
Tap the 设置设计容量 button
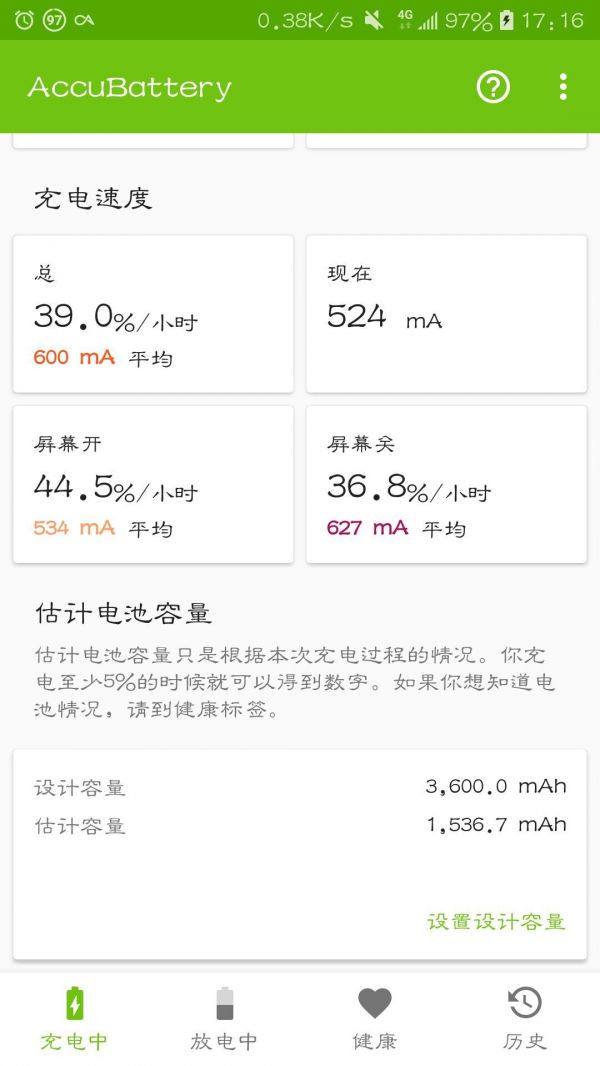tap(496, 921)
